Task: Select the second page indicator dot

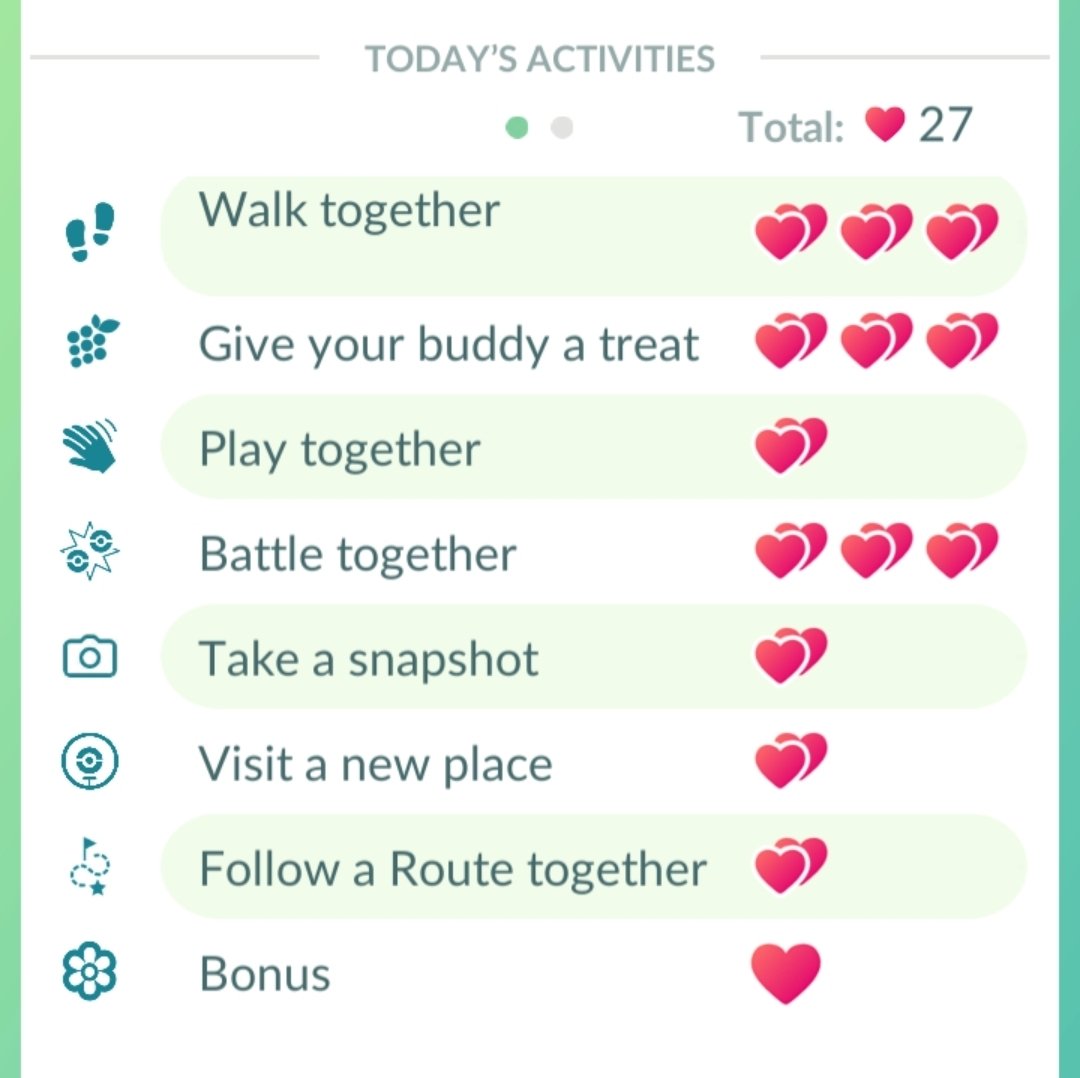Action: [x=562, y=128]
